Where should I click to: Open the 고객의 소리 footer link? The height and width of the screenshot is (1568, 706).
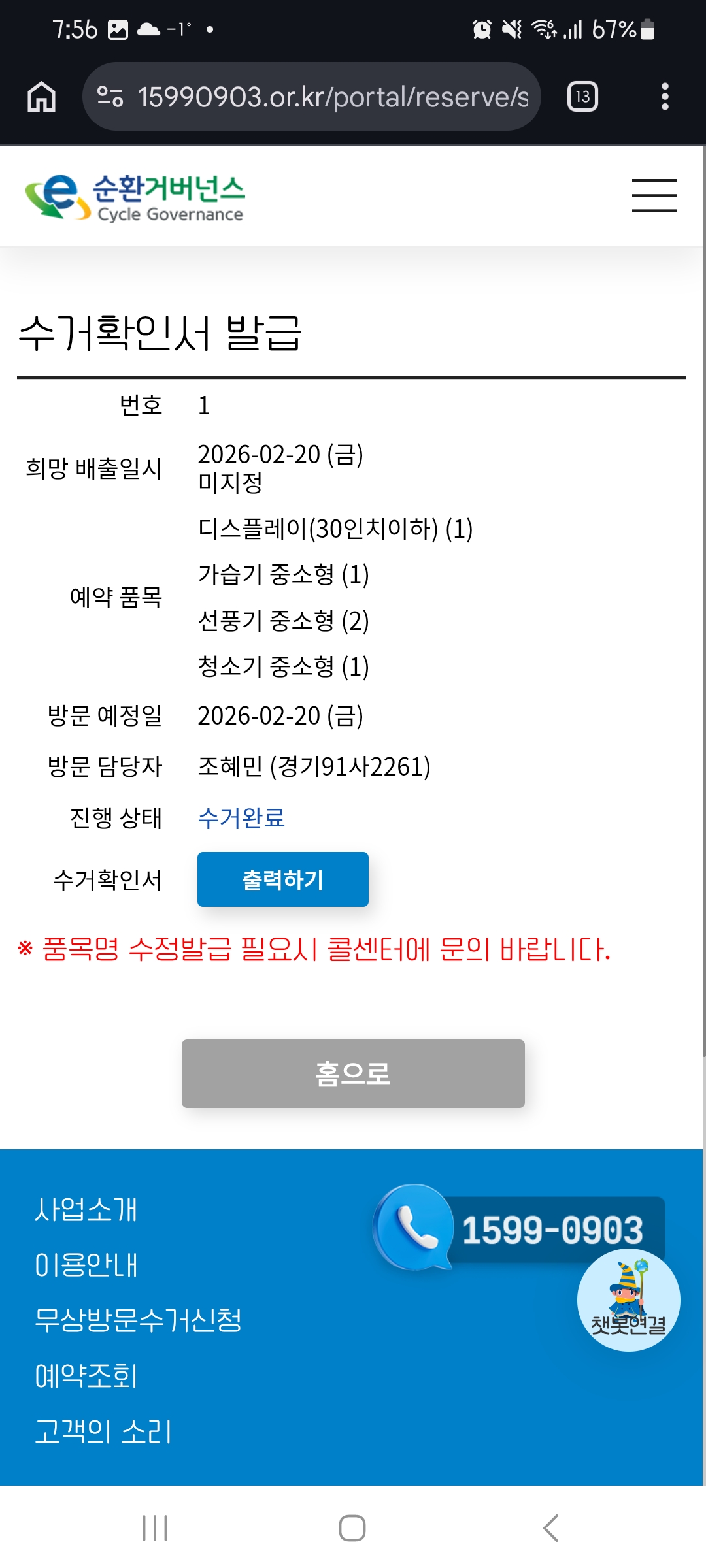[103, 1431]
